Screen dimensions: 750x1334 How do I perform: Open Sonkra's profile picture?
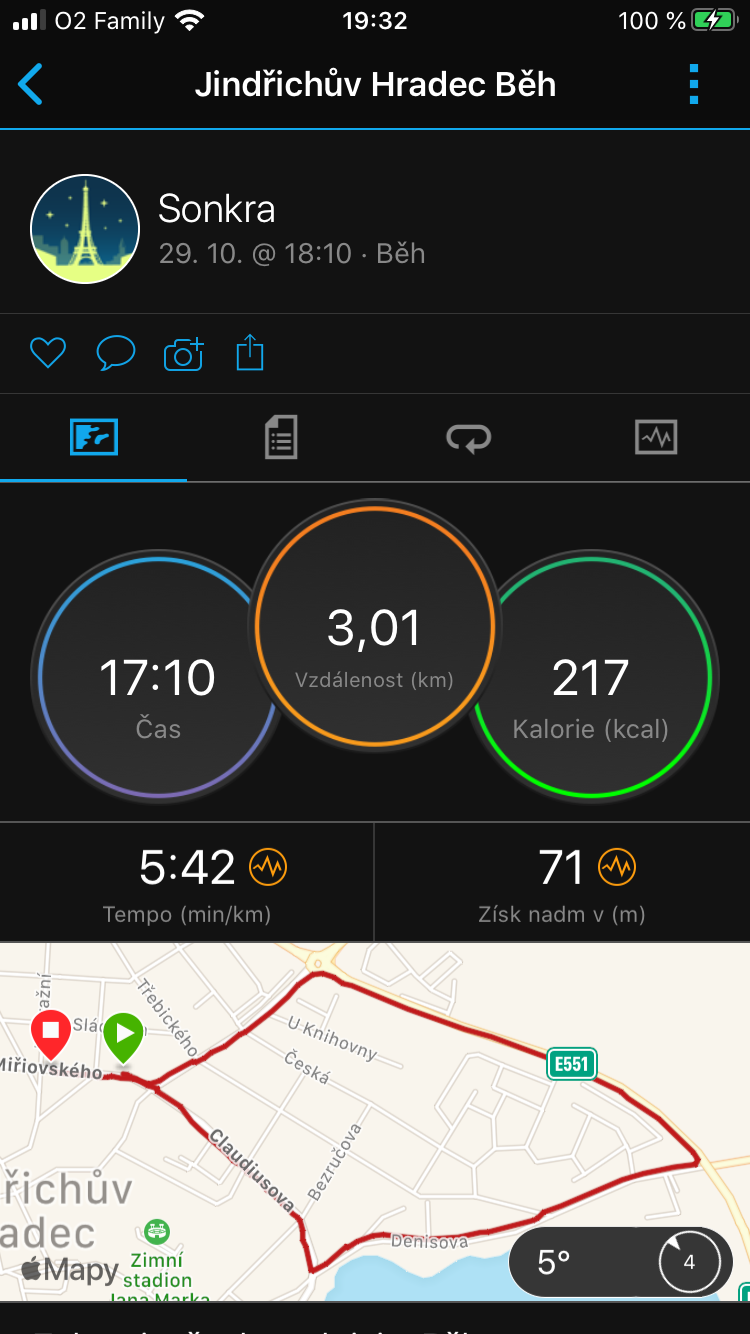coord(85,229)
